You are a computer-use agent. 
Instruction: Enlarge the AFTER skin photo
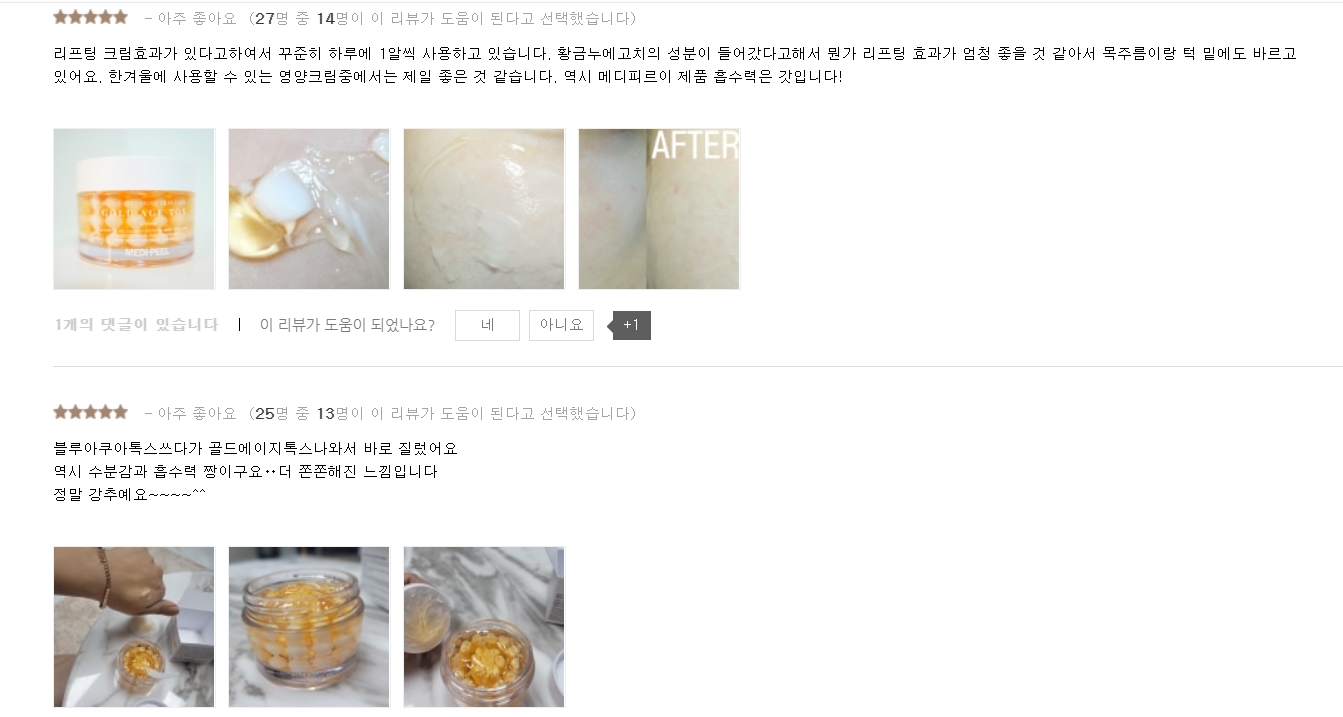click(x=659, y=209)
